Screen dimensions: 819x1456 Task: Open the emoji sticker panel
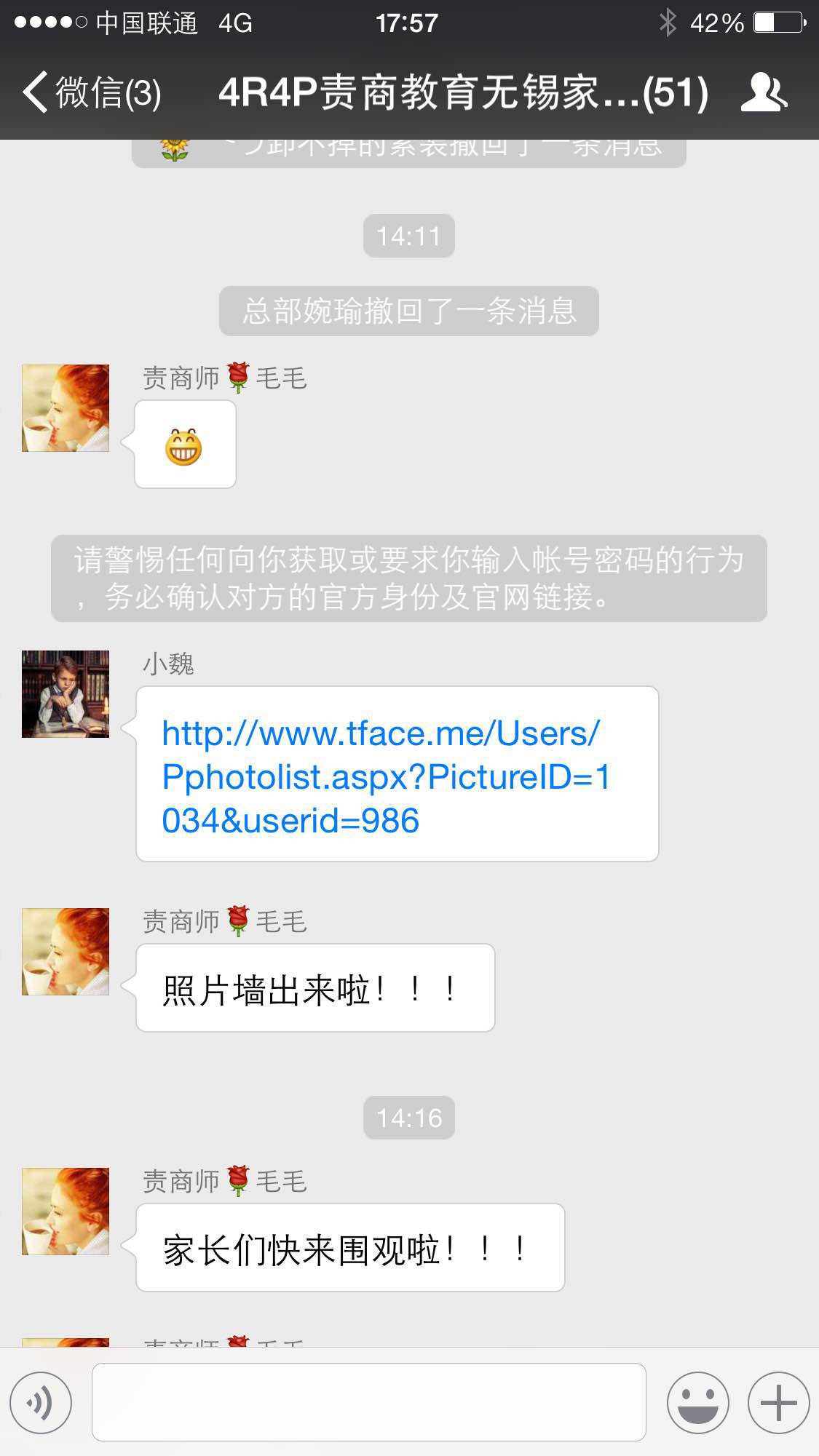click(697, 1402)
